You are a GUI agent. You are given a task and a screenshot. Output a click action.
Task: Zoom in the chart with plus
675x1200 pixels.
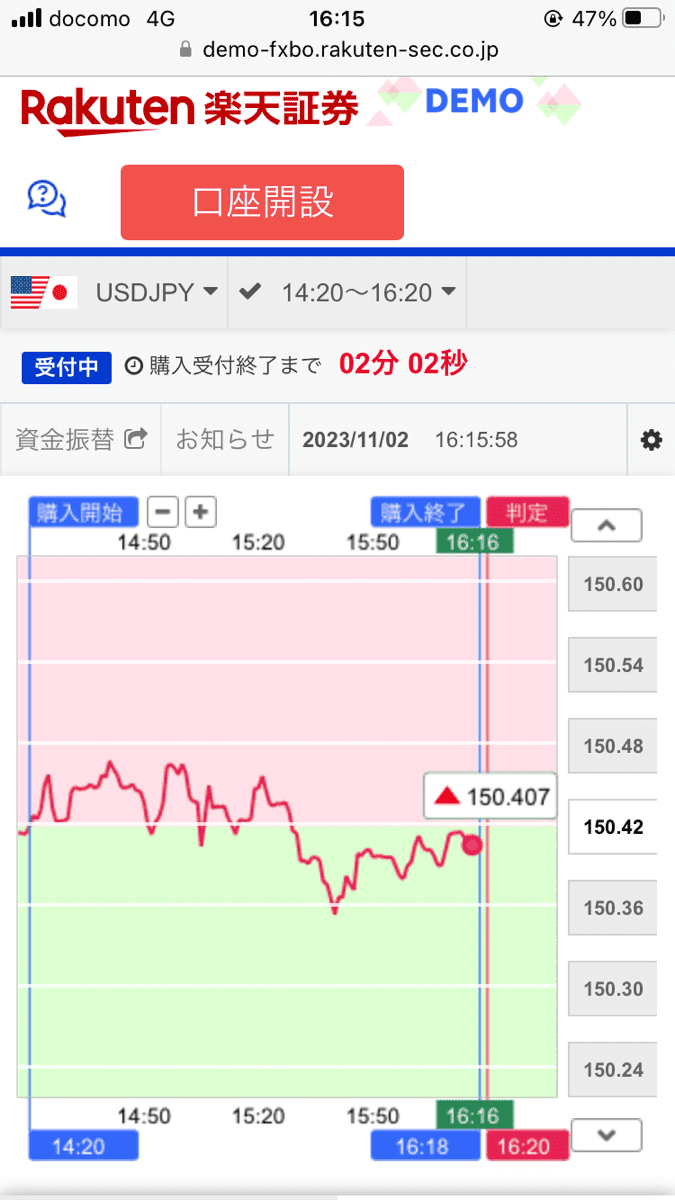pyautogui.click(x=201, y=512)
